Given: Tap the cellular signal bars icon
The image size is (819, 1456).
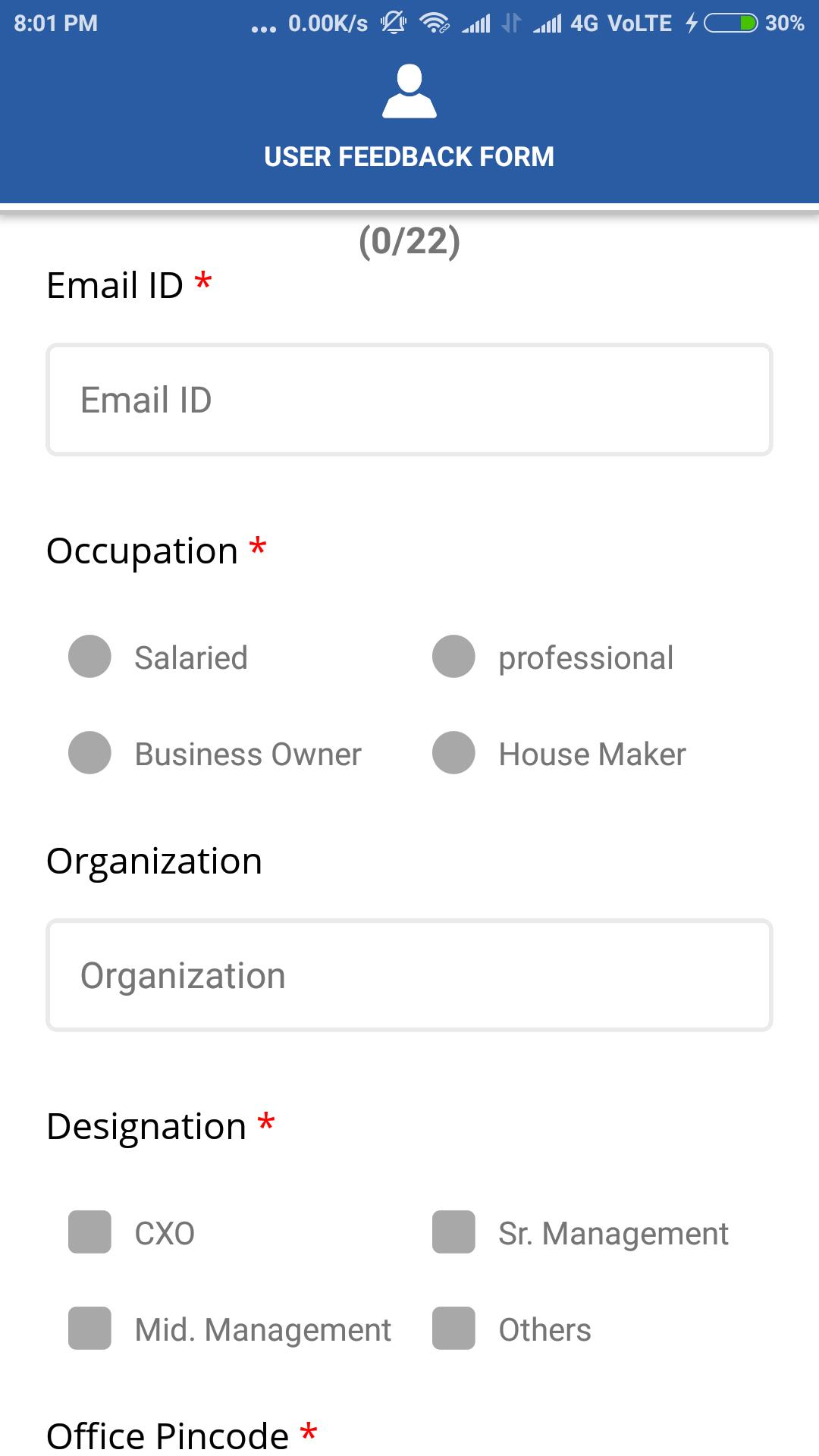Looking at the screenshot, I should [476, 23].
